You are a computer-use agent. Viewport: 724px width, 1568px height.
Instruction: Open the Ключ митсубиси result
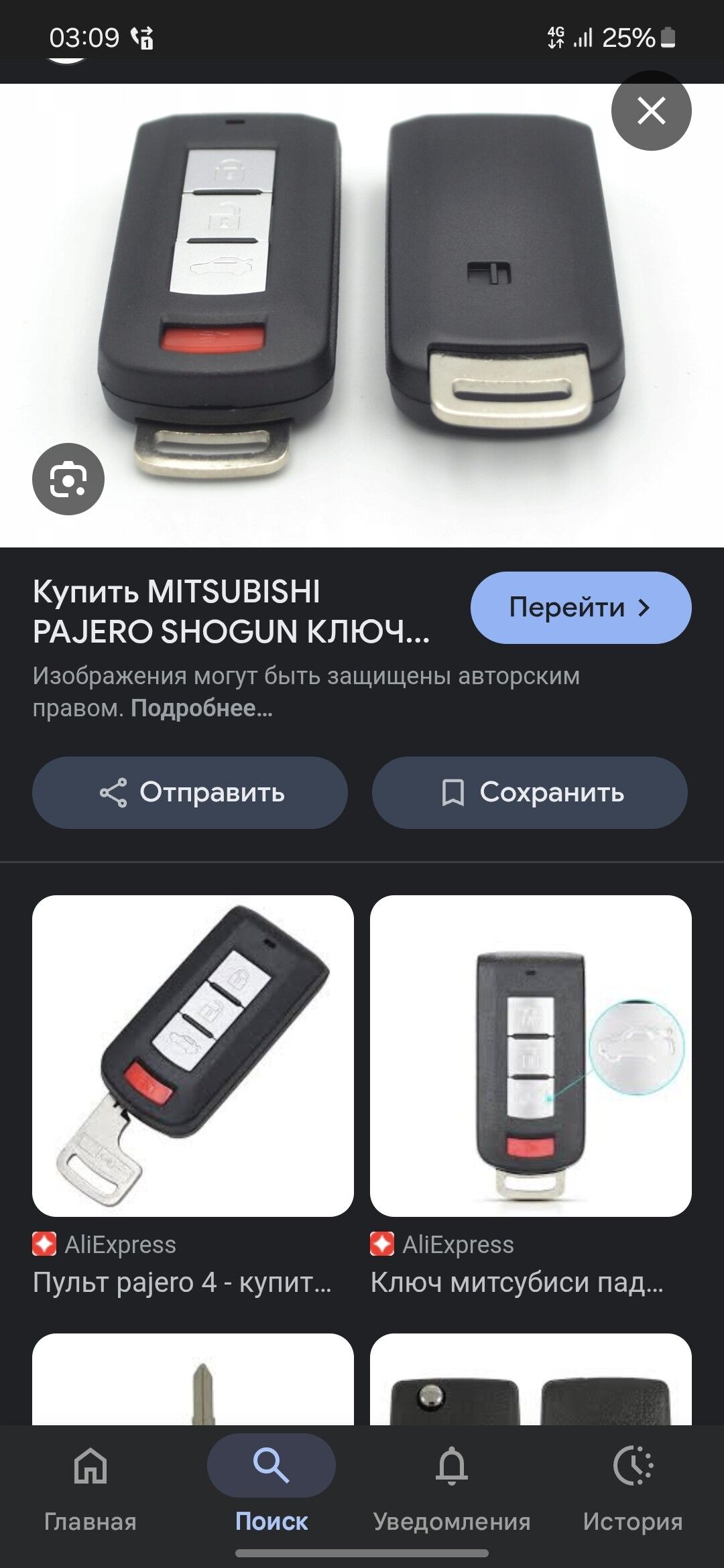click(x=530, y=1057)
